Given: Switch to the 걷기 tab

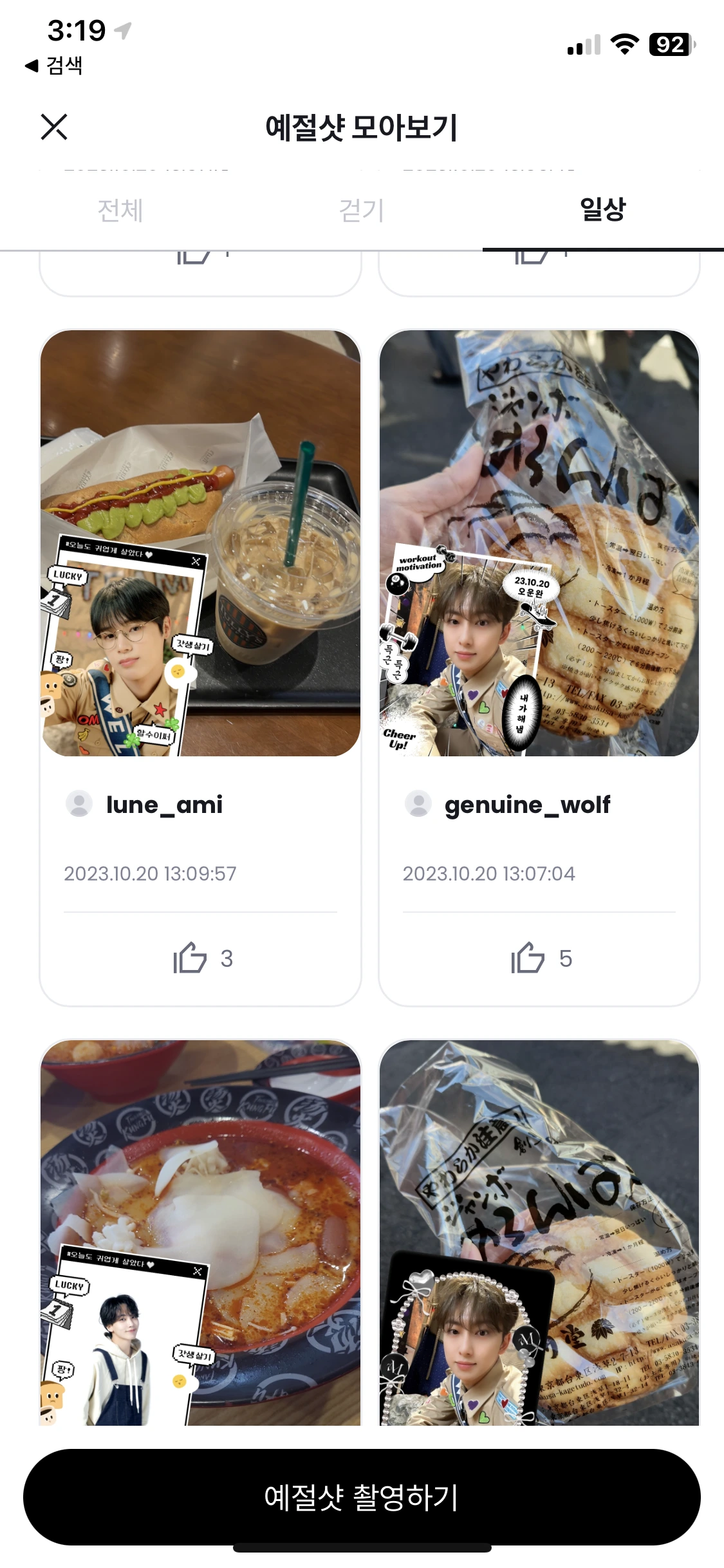Looking at the screenshot, I should pos(362,210).
